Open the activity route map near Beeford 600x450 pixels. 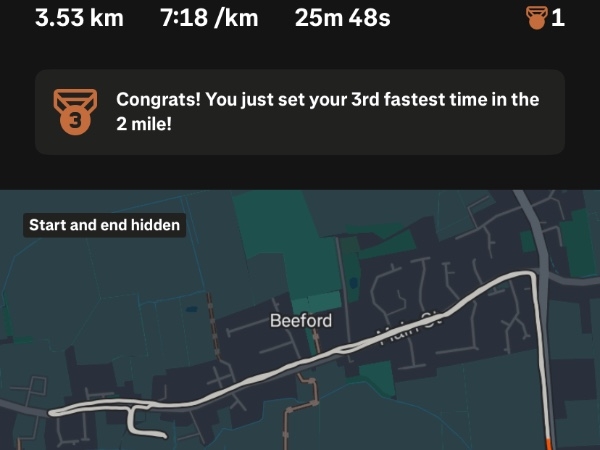click(x=300, y=330)
